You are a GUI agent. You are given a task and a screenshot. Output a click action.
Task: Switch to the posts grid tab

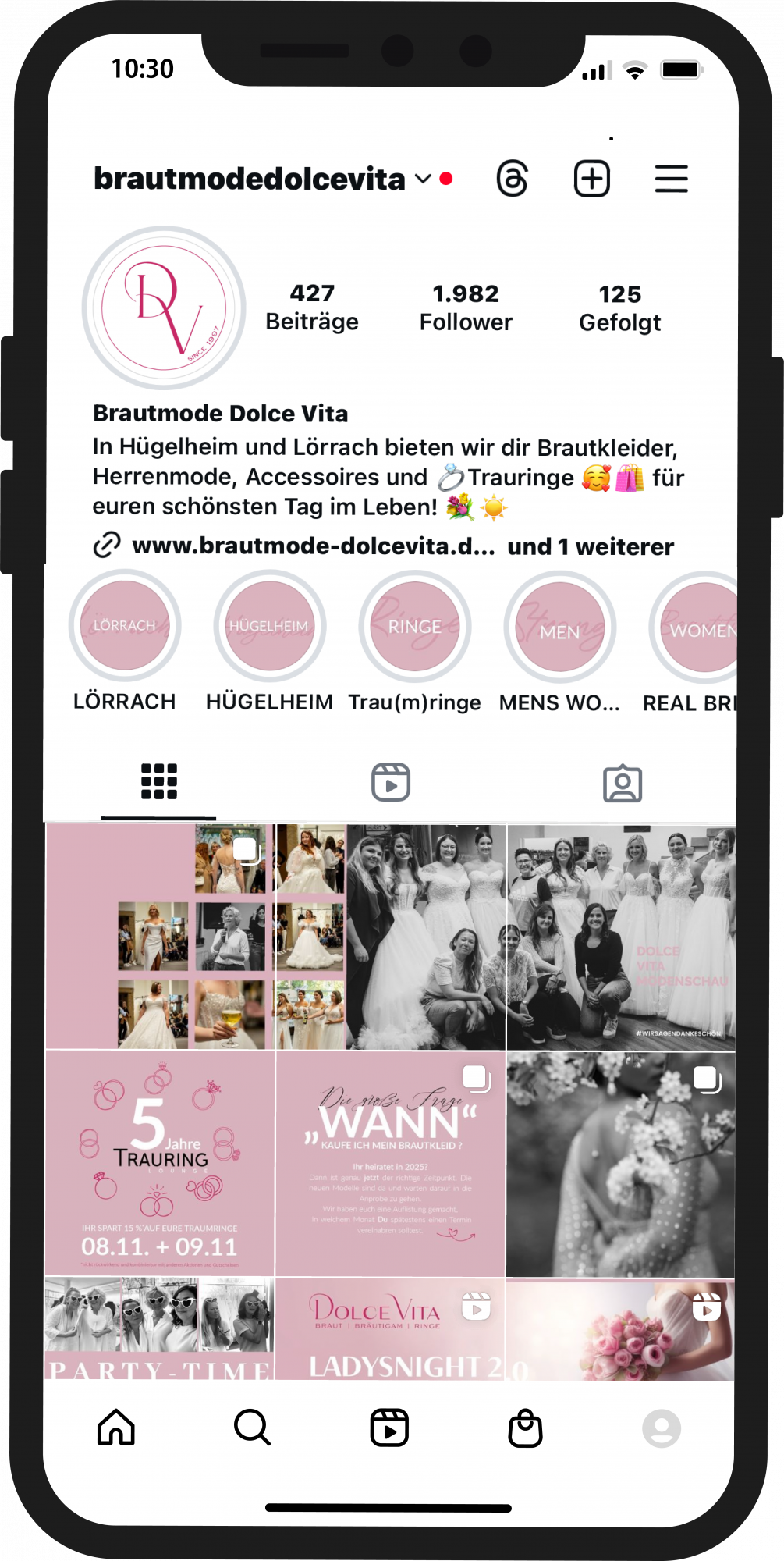(159, 781)
